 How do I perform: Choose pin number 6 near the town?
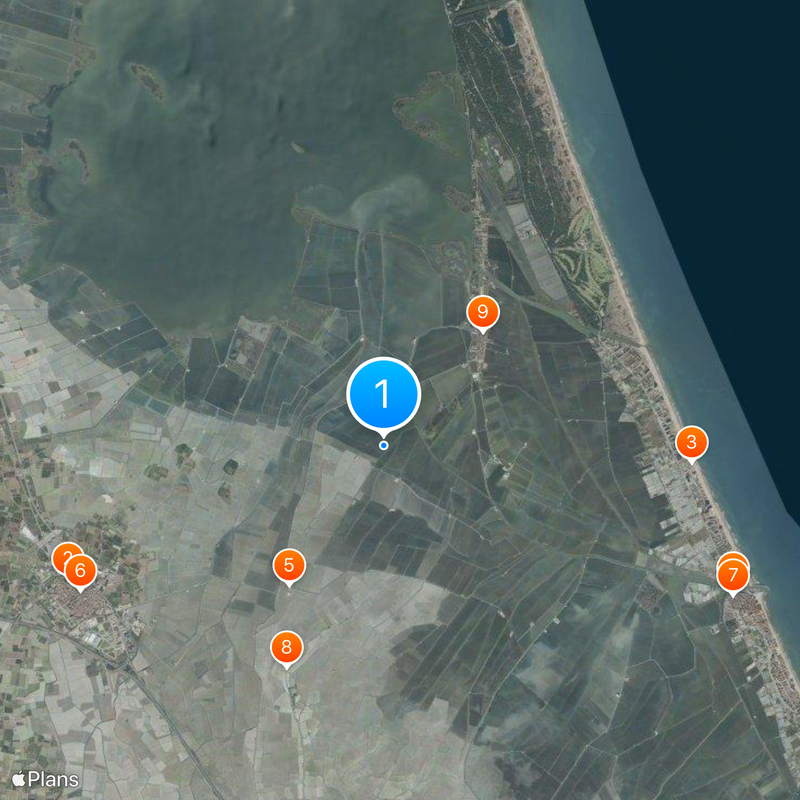[x=81, y=572]
